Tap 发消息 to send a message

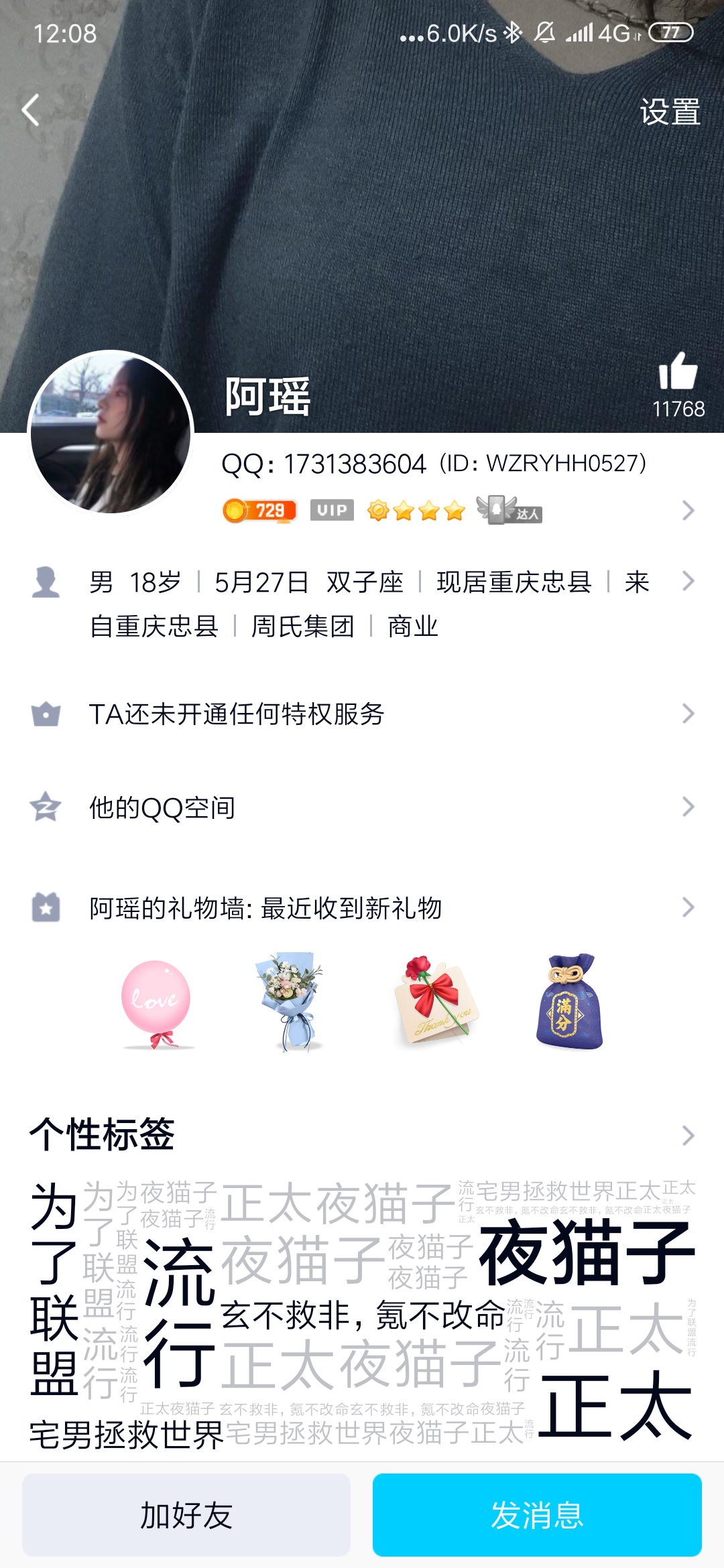[x=537, y=1515]
